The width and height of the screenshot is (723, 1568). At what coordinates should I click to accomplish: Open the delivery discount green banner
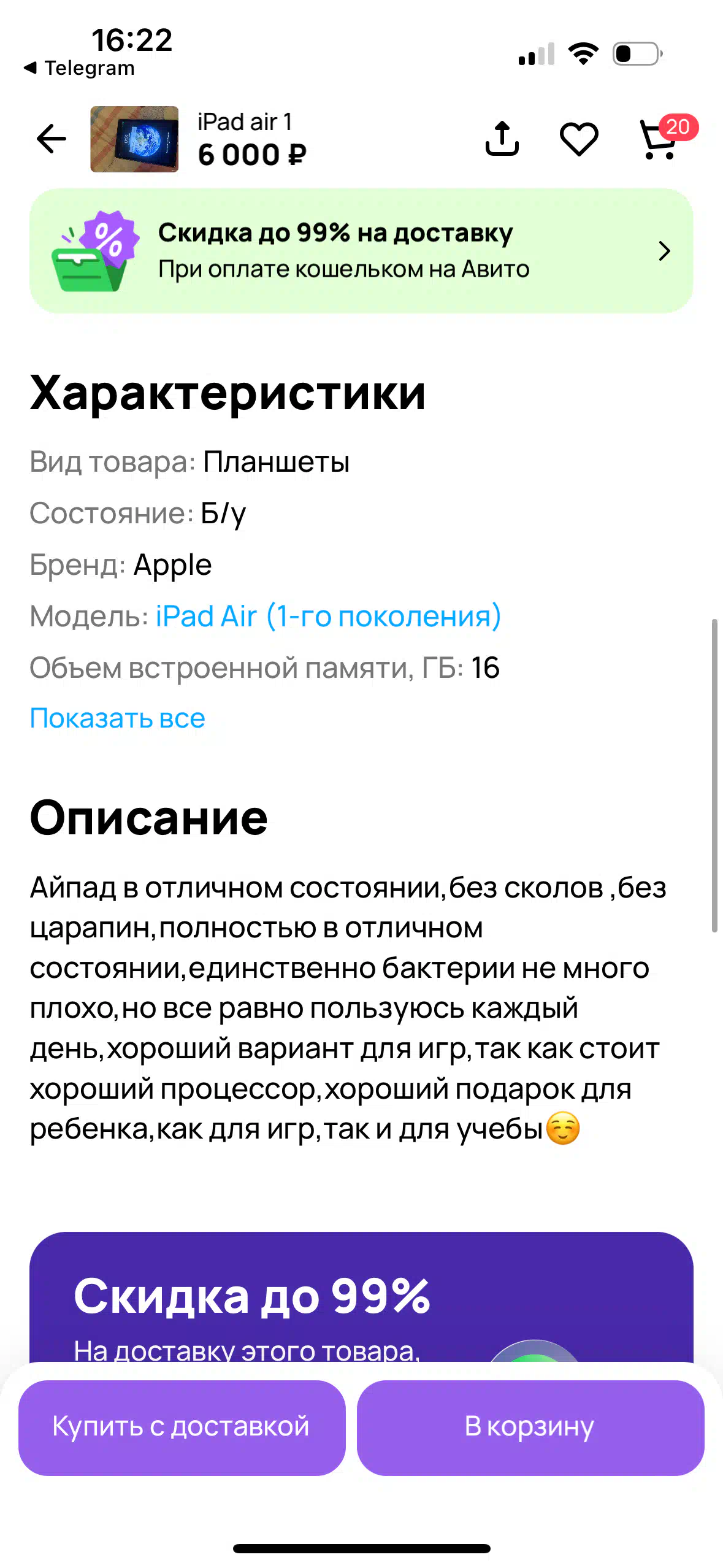click(x=361, y=251)
